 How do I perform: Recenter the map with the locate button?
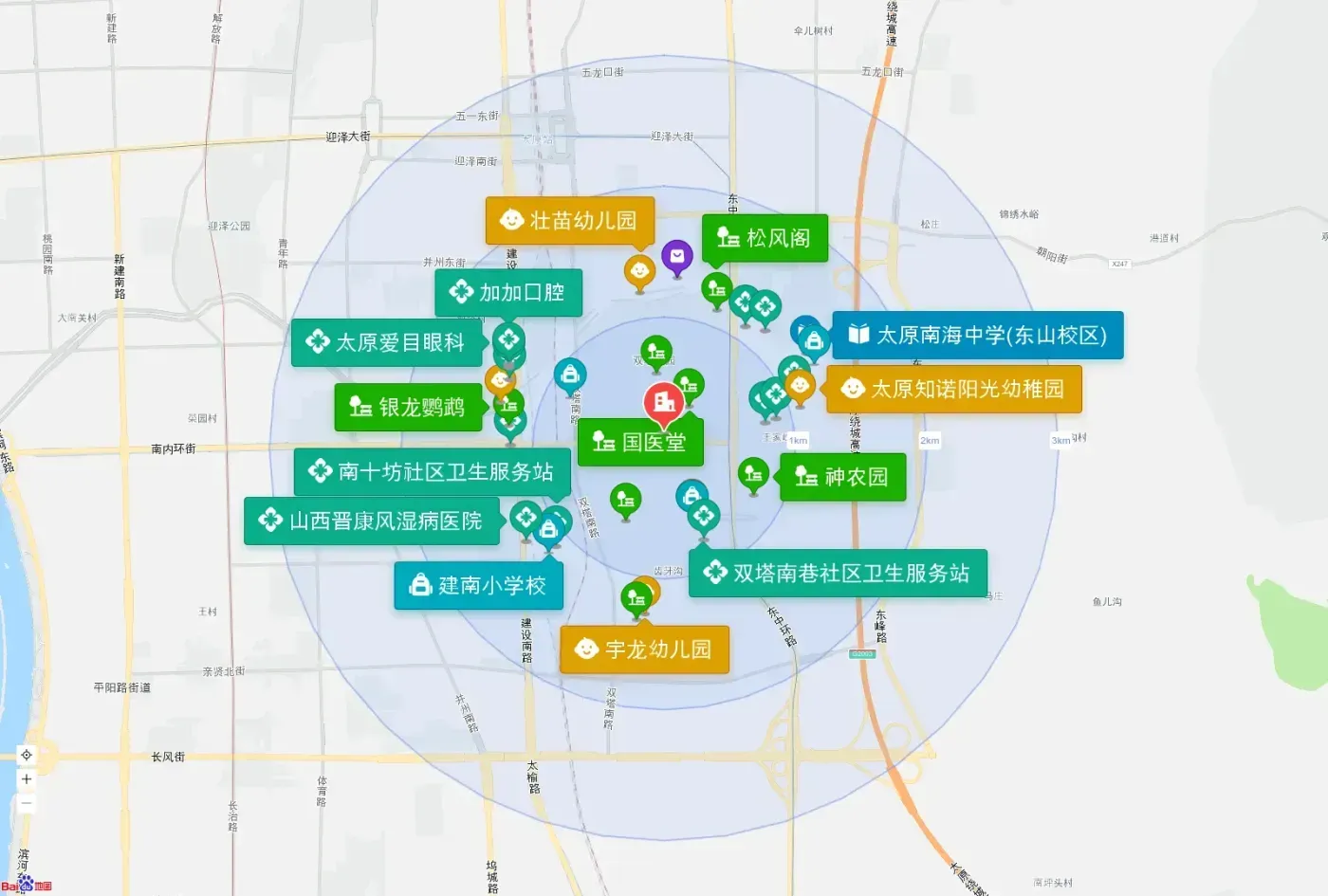(x=27, y=755)
